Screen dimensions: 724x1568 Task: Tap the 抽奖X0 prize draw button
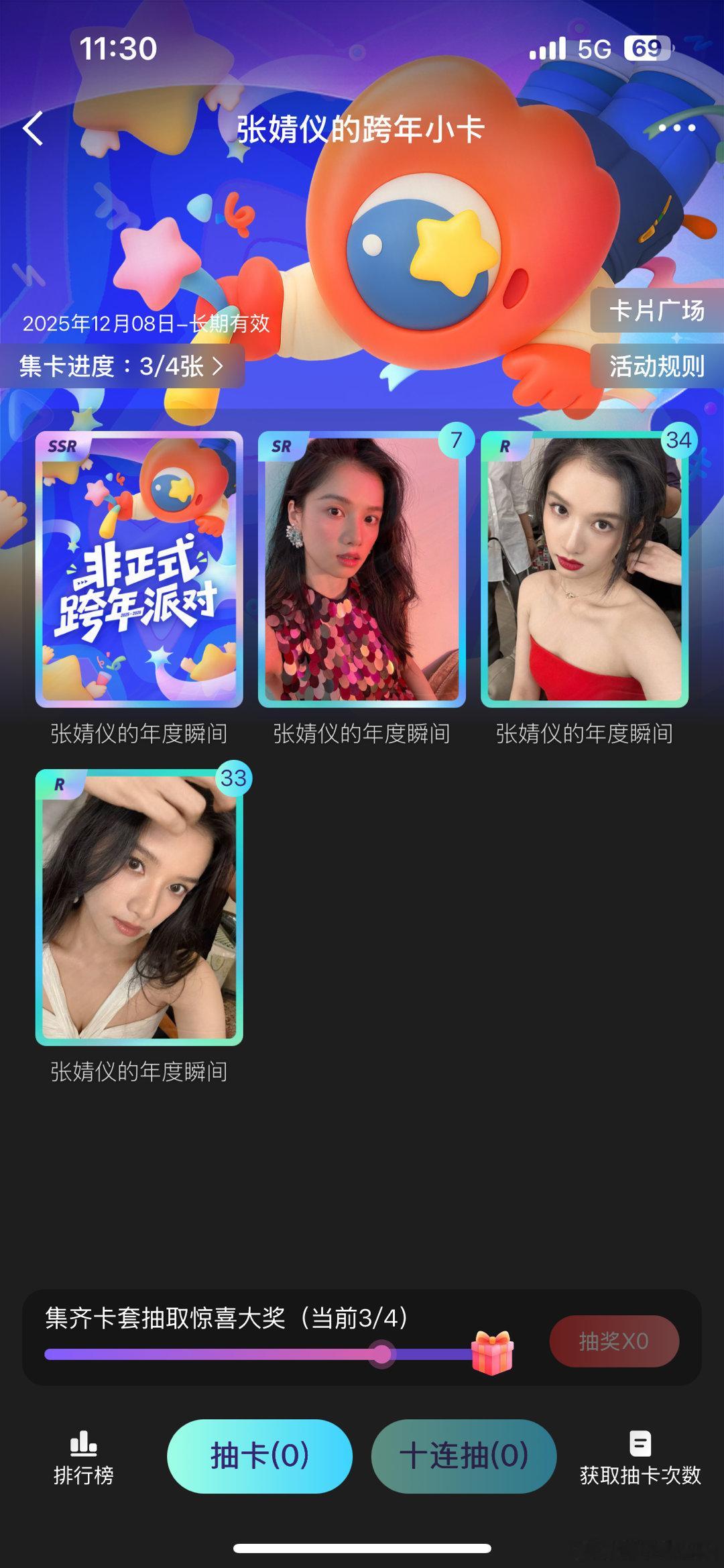pyautogui.click(x=614, y=1342)
